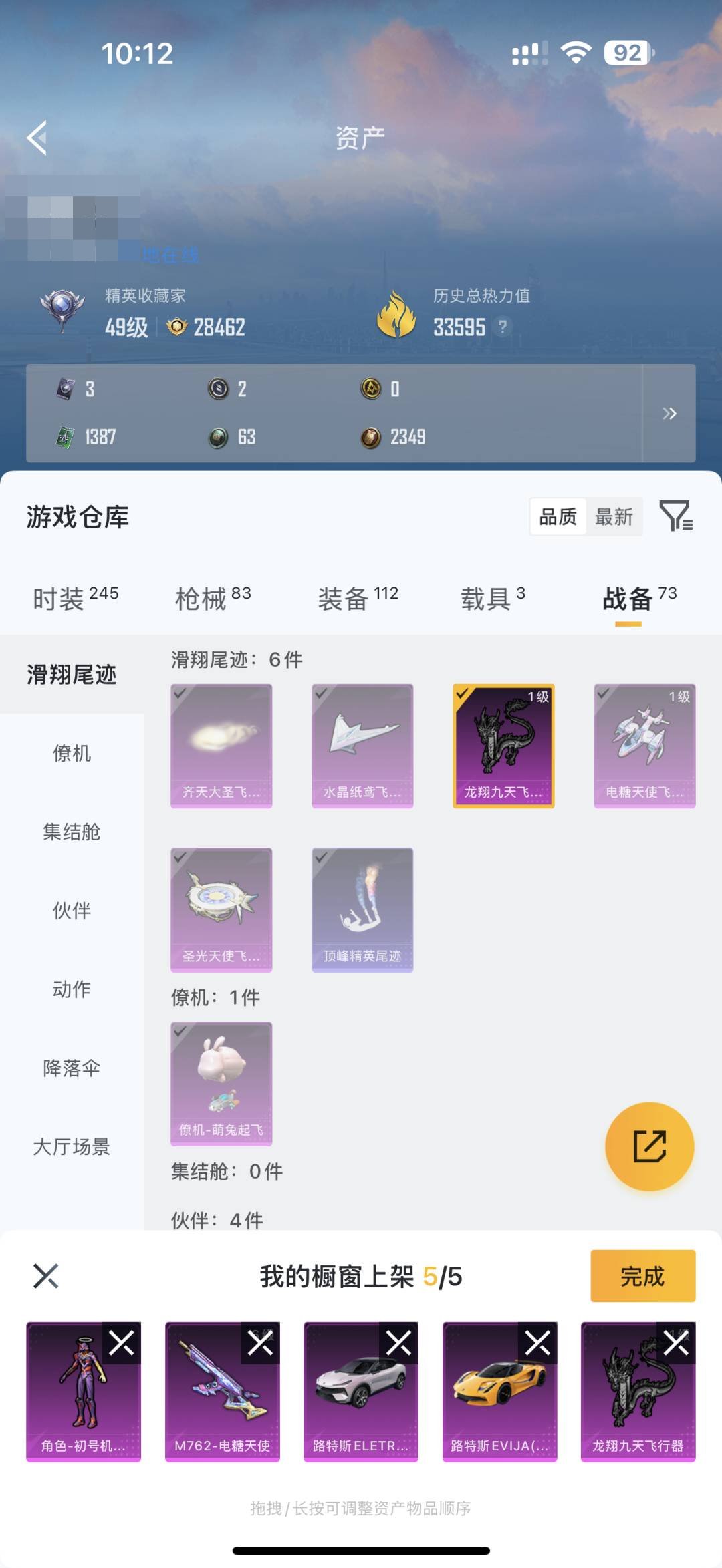
Task: Switch sorting to 最新
Action: (x=616, y=518)
